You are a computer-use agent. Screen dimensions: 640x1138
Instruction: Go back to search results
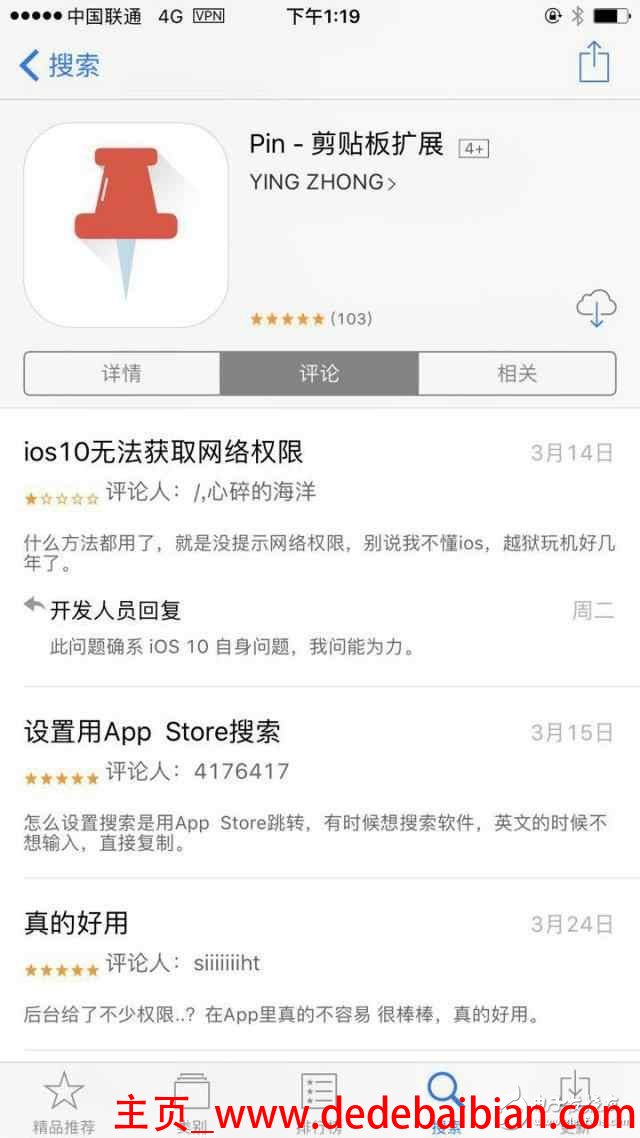[x=60, y=66]
